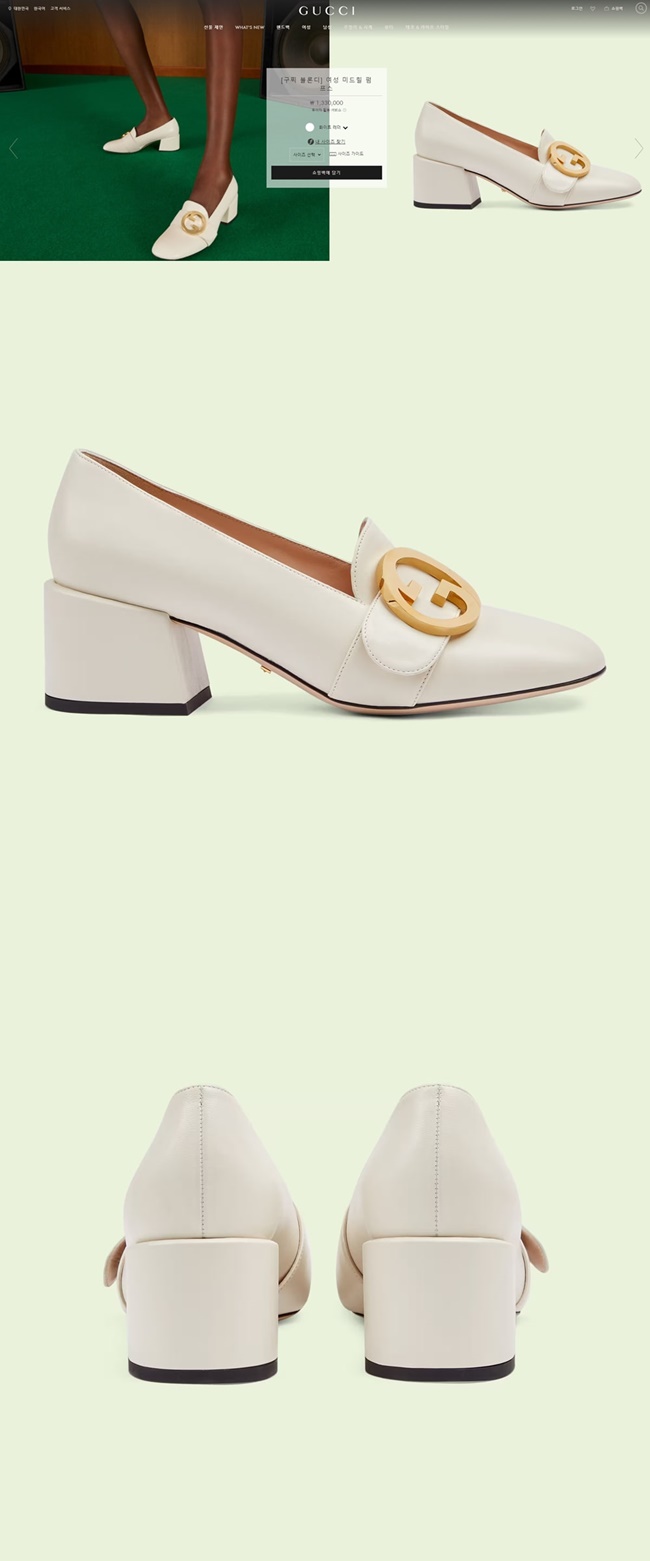Viewport: 650px width, 1561px height.
Task: Add to shopping bag (쇼핑백에 담기)
Action: pyautogui.click(x=326, y=172)
